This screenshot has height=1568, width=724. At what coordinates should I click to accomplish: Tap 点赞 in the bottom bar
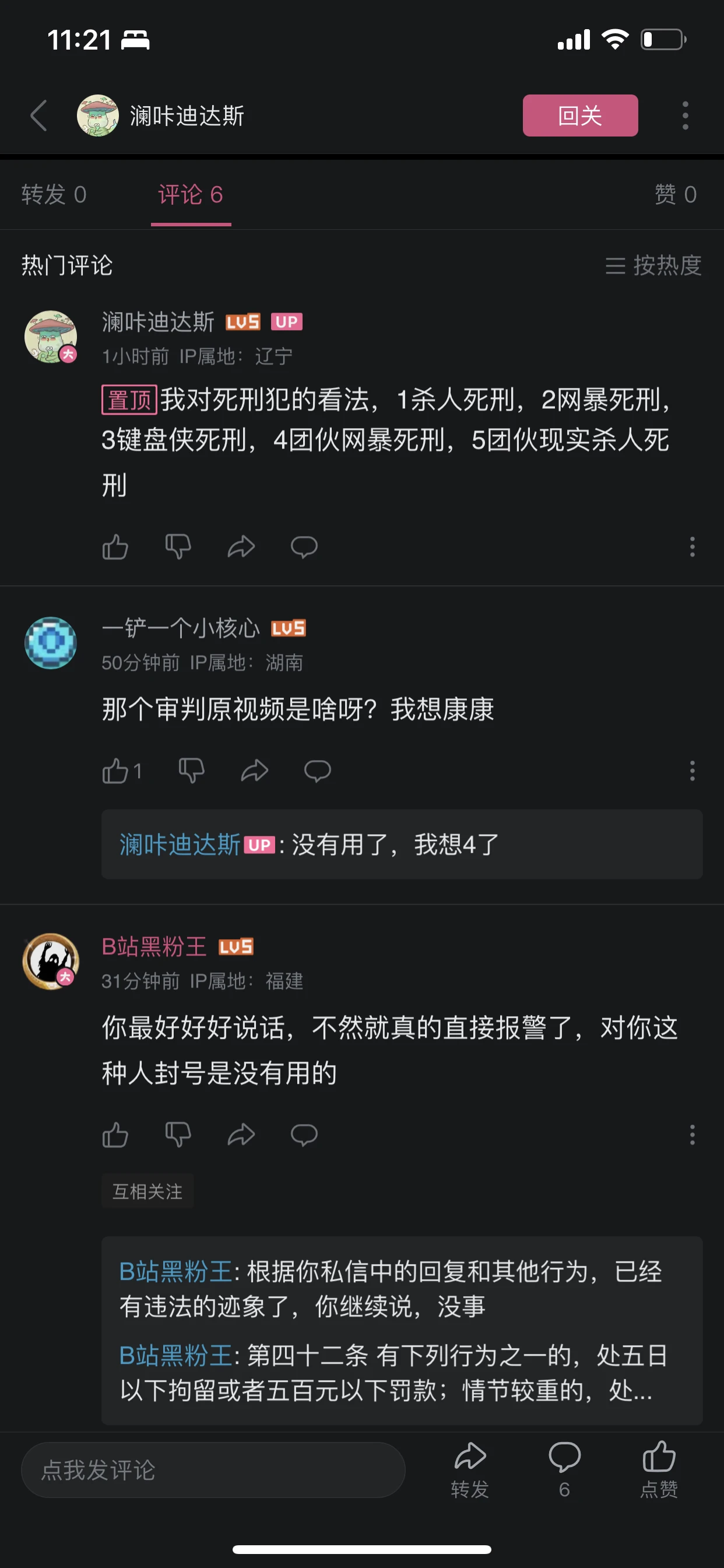pos(659,1469)
